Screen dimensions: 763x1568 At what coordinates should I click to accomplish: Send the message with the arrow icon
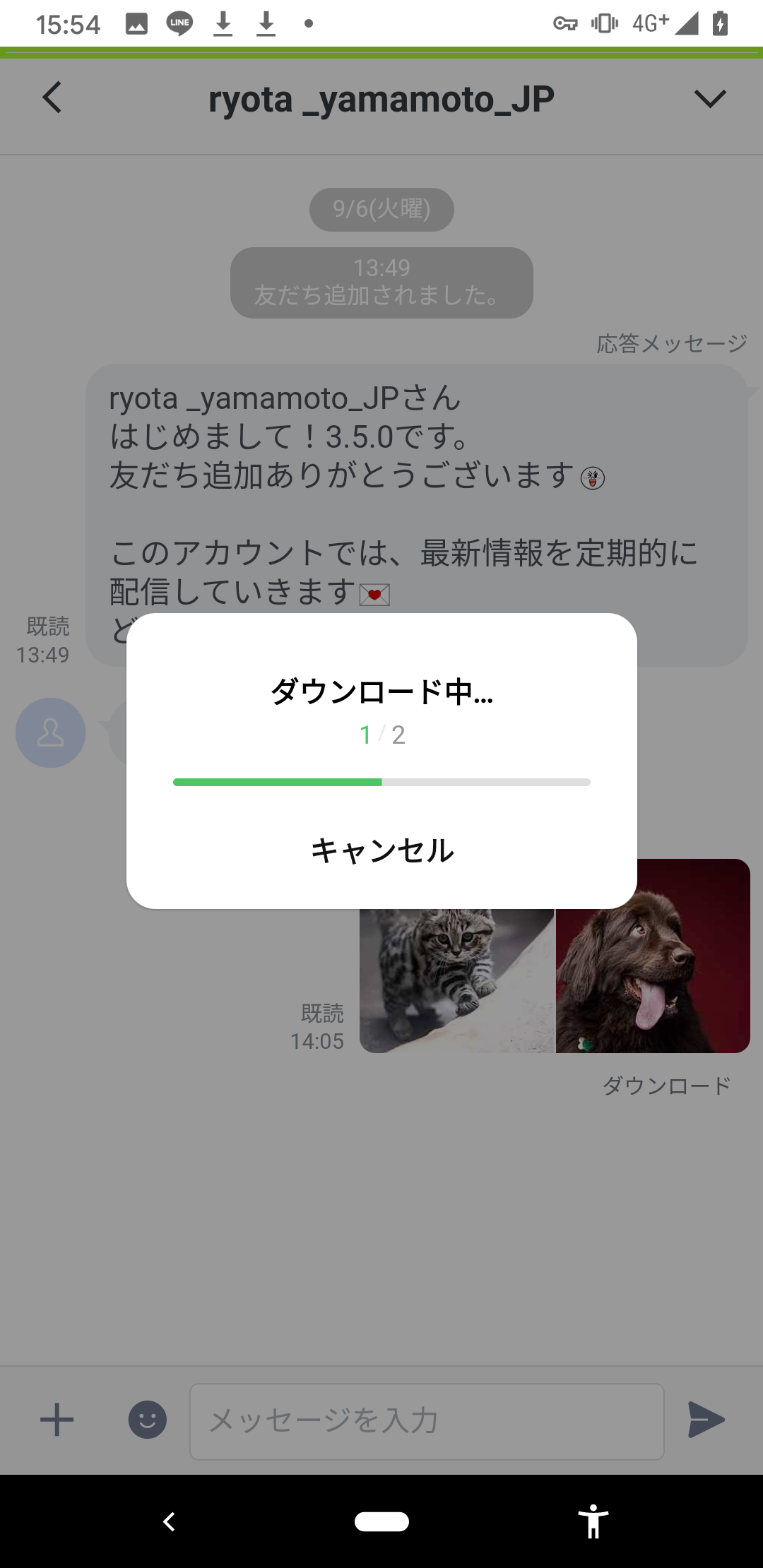tap(706, 1420)
